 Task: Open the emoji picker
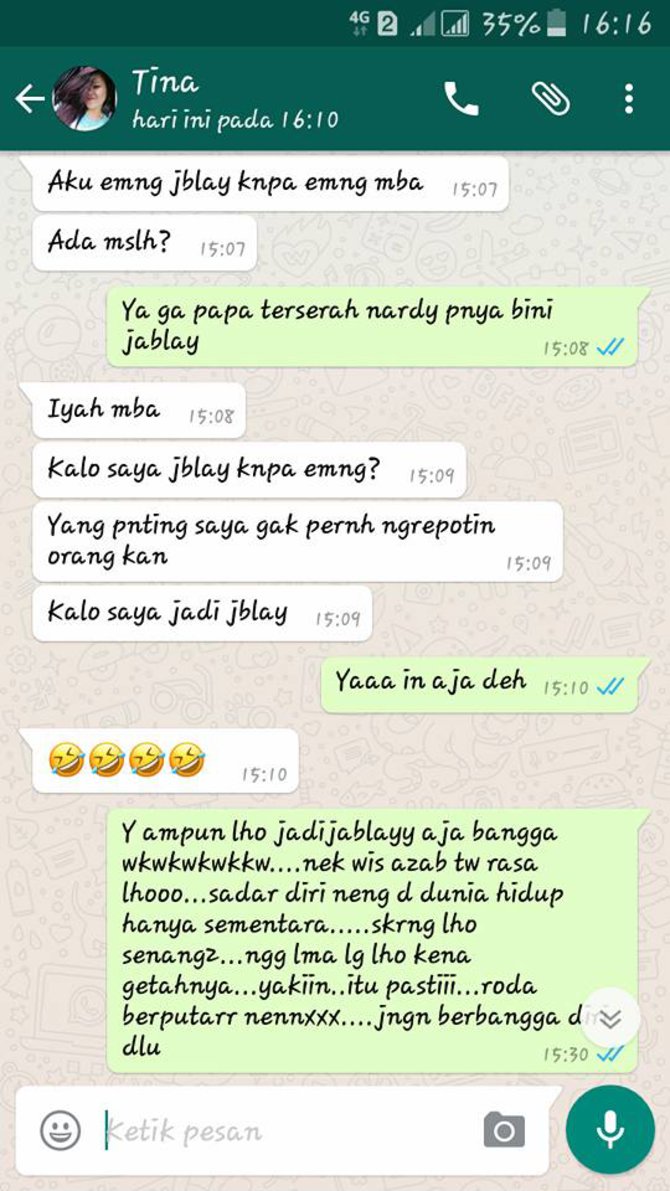pyautogui.click(x=60, y=1131)
